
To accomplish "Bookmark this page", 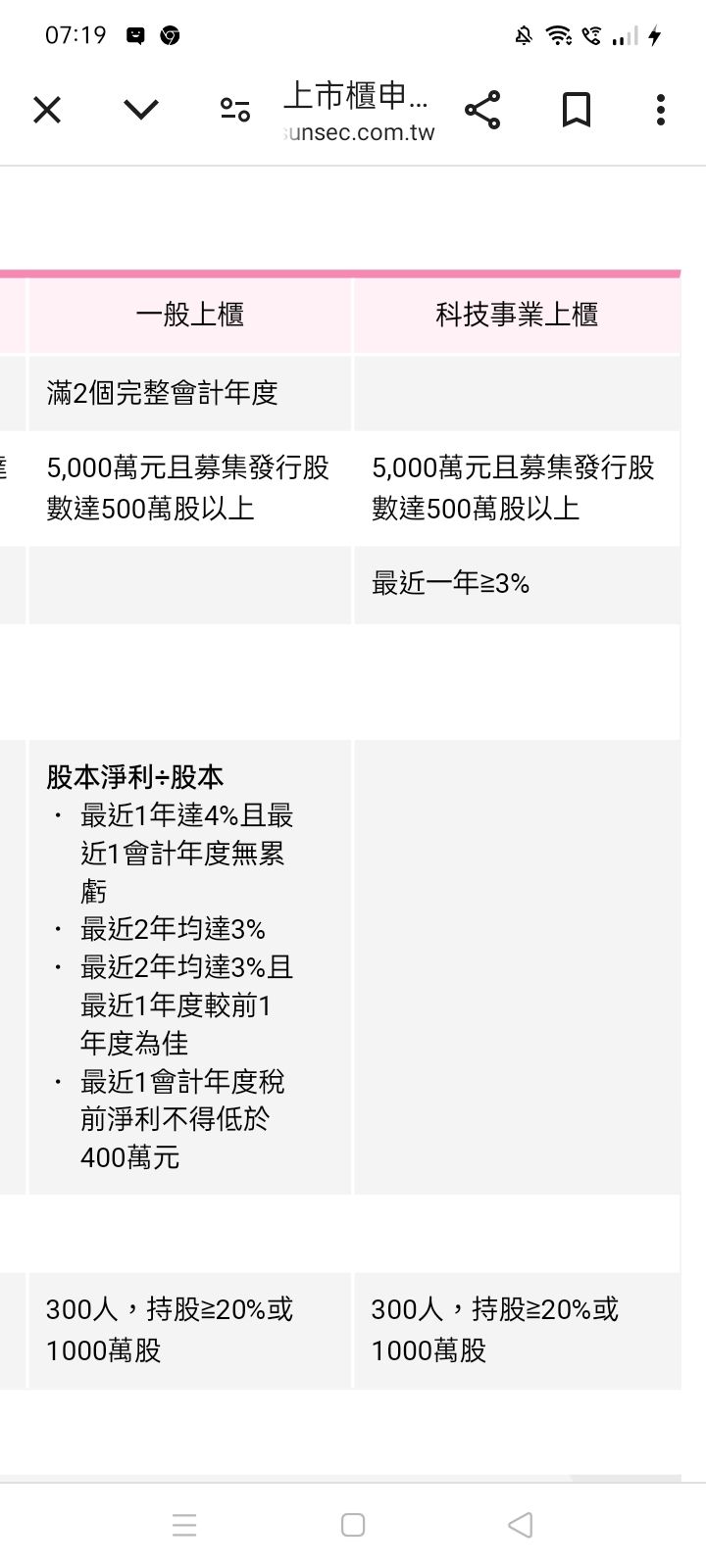I will tap(577, 110).
